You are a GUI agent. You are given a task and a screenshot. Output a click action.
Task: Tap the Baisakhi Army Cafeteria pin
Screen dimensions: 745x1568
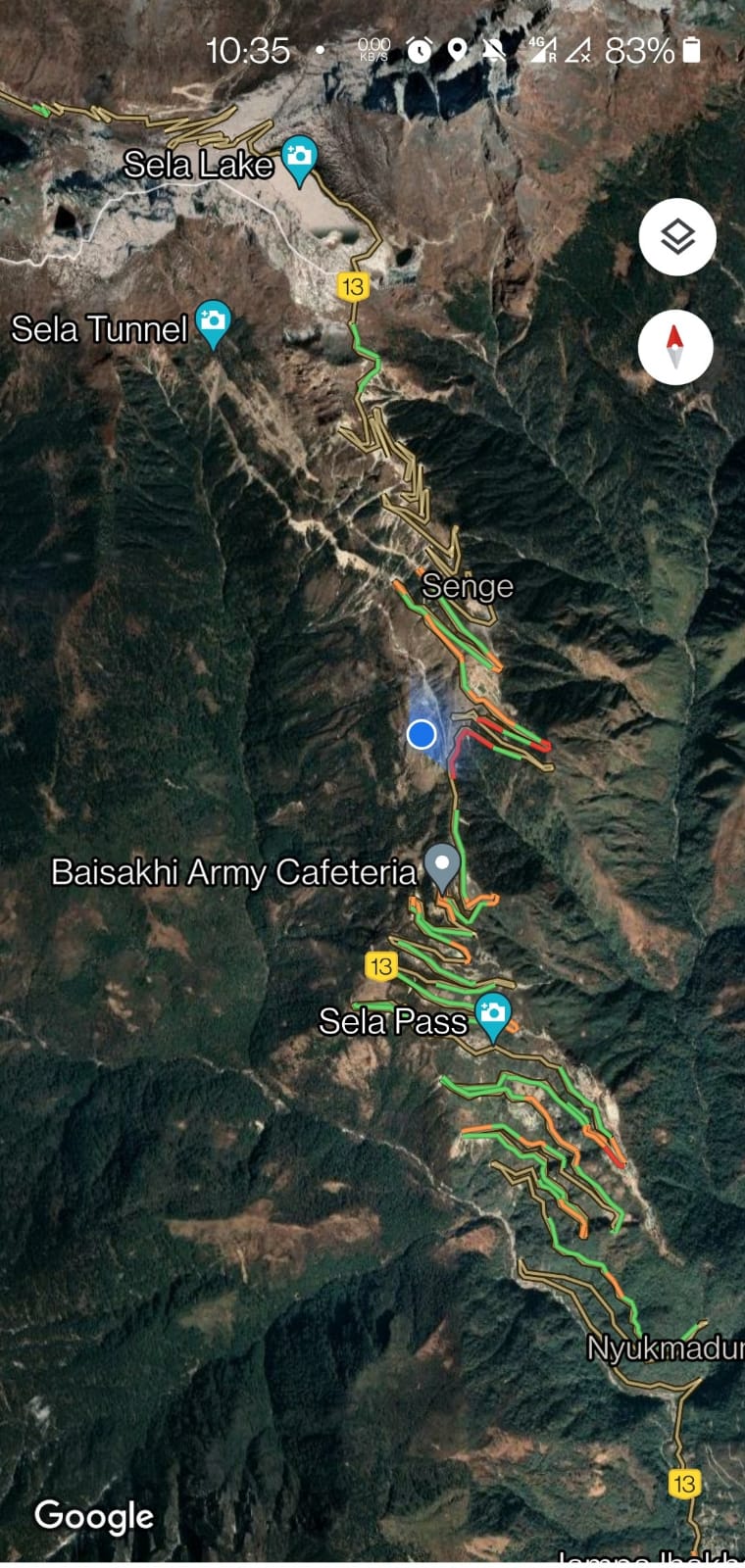[443, 866]
